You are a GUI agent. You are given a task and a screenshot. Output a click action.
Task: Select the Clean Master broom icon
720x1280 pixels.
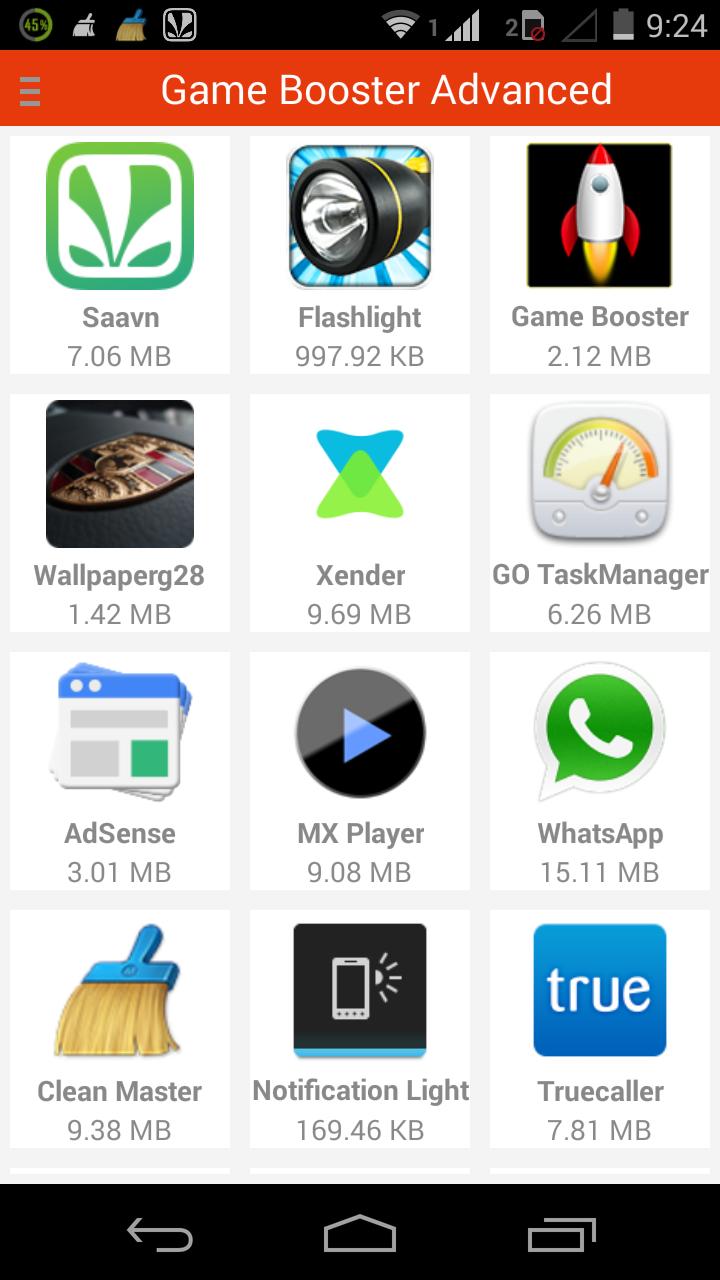click(119, 989)
